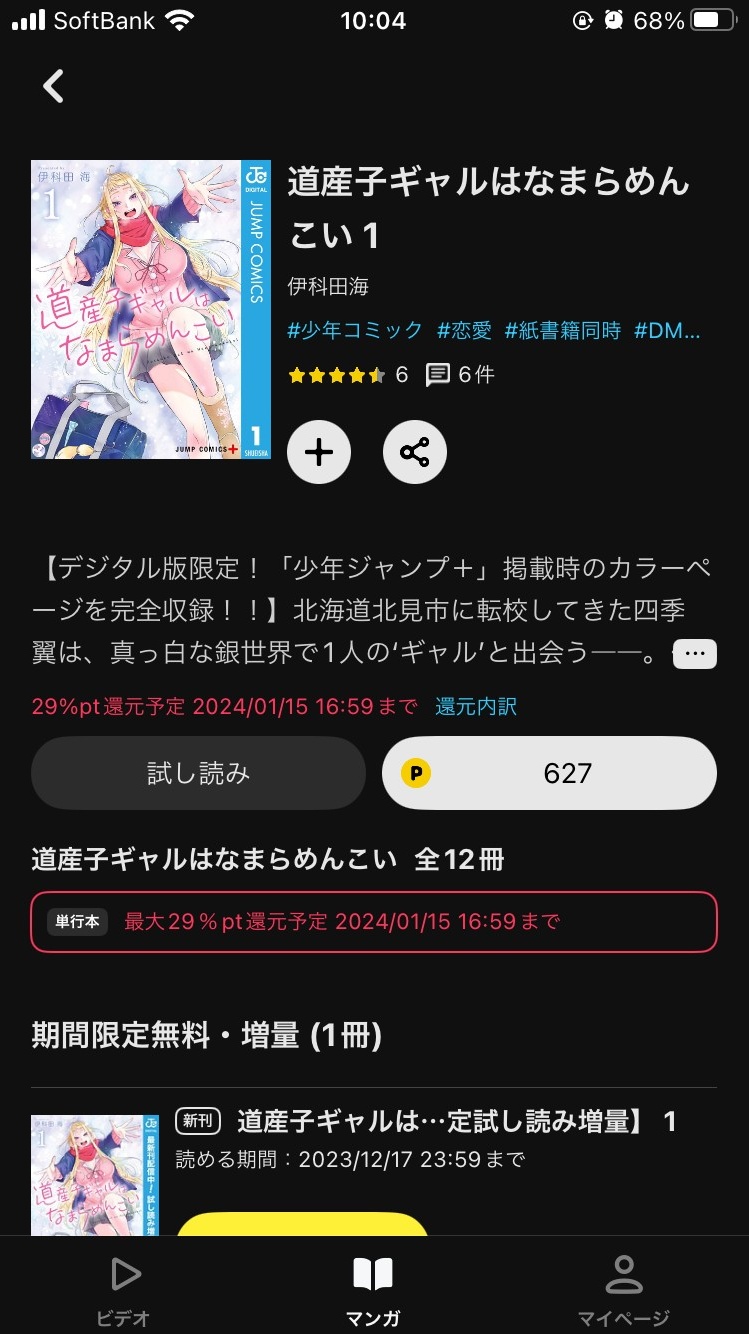Image resolution: width=749 pixels, height=1334 pixels.
Task: Switch to the マンガ tab
Action: pyautogui.click(x=373, y=1290)
